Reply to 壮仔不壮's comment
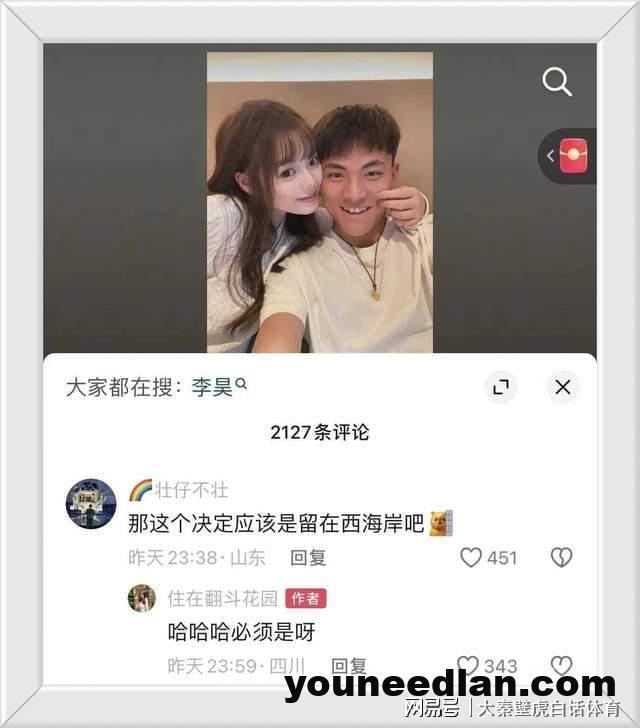 click(307, 557)
